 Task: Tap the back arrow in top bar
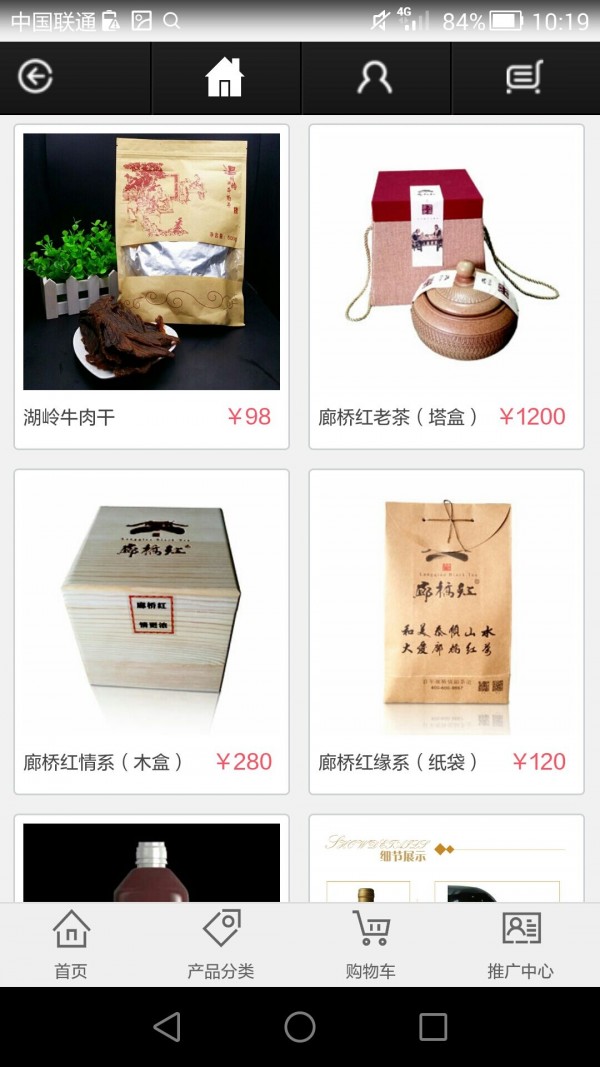point(36,77)
